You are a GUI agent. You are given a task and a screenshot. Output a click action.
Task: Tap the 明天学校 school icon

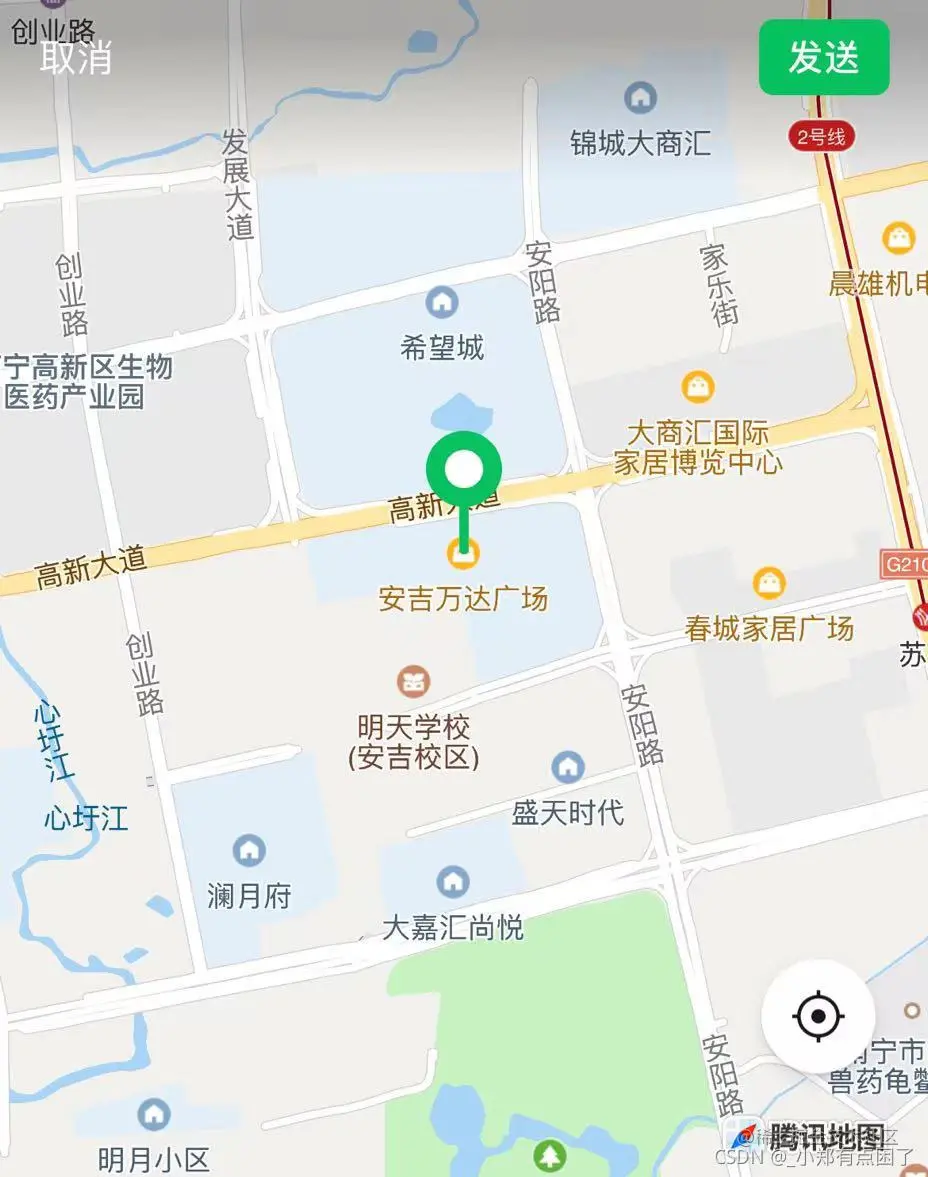[x=413, y=681]
